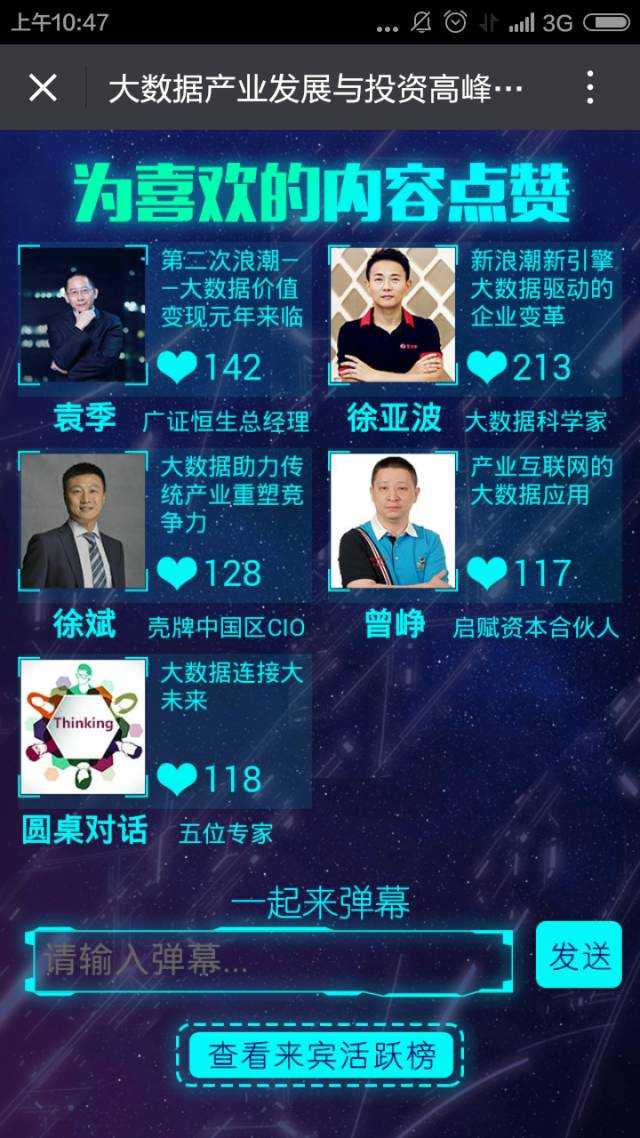The width and height of the screenshot is (640, 1138).
Task: Close the web page with the X
Action: (x=43, y=88)
